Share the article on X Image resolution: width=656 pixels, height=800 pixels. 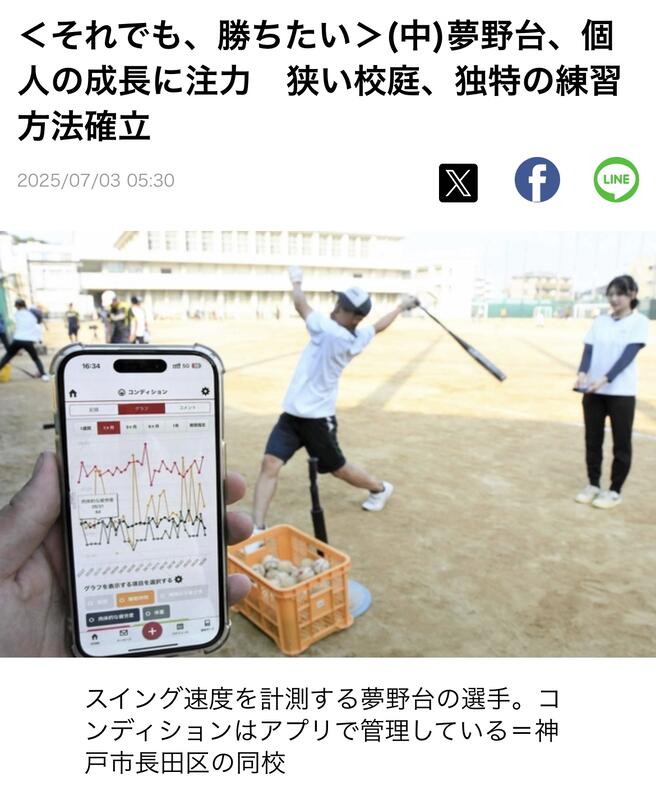pyautogui.click(x=458, y=182)
